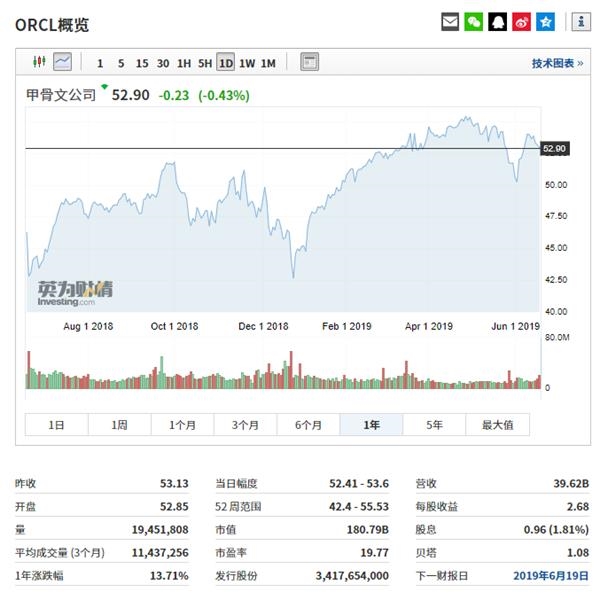Screen dimensions: 600x600
Task: Select the 1M interval
Action: point(268,63)
